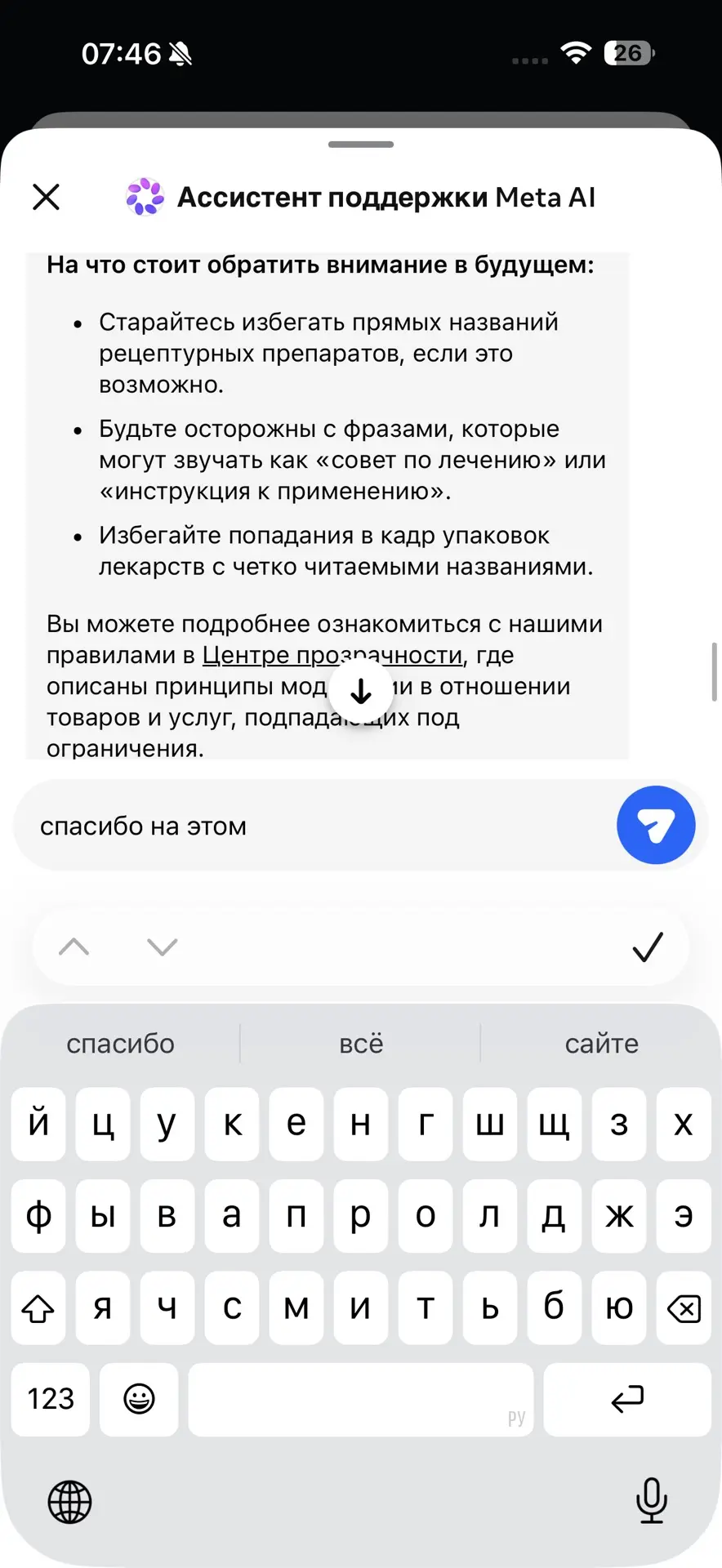Image resolution: width=722 pixels, height=1568 pixels.
Task: Move to previous field with up chevron
Action: coord(74,947)
